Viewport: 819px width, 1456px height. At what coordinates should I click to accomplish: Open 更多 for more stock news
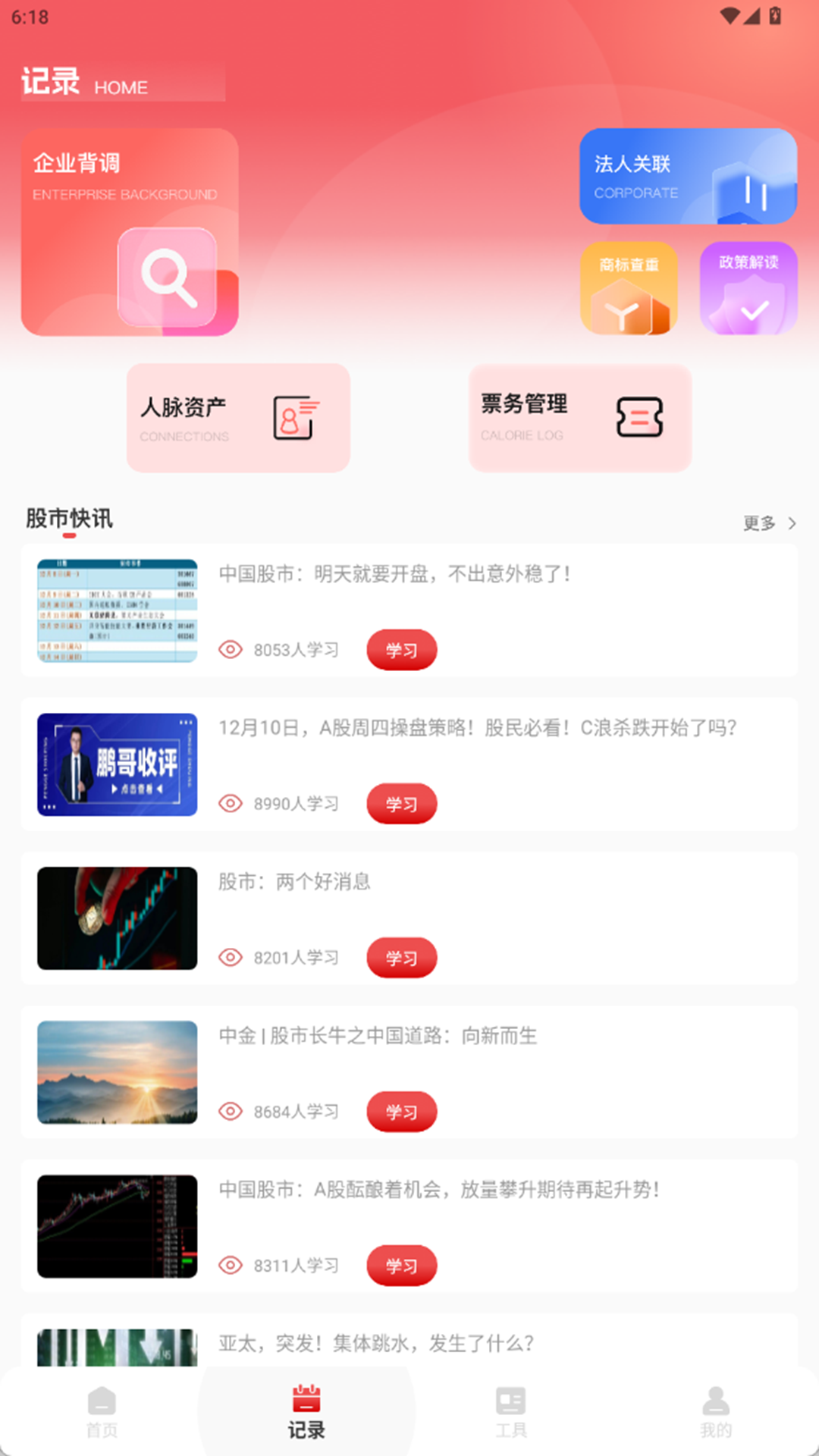[758, 522]
